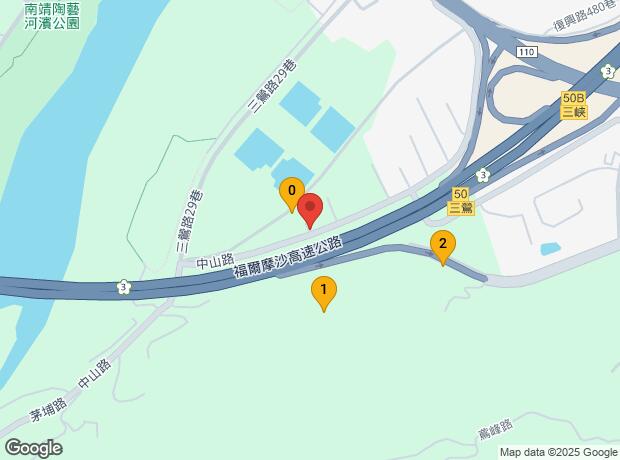Select the orange marker labeled 0
The height and width of the screenshot is (460, 620).
coord(292,191)
